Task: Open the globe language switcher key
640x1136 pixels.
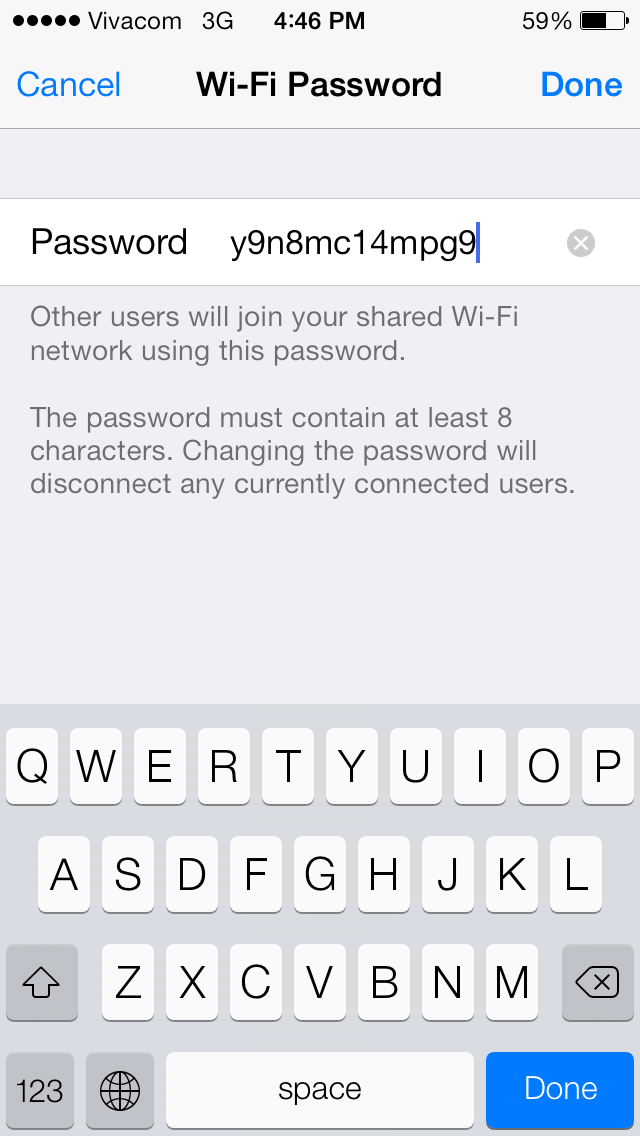Action: click(x=120, y=1089)
